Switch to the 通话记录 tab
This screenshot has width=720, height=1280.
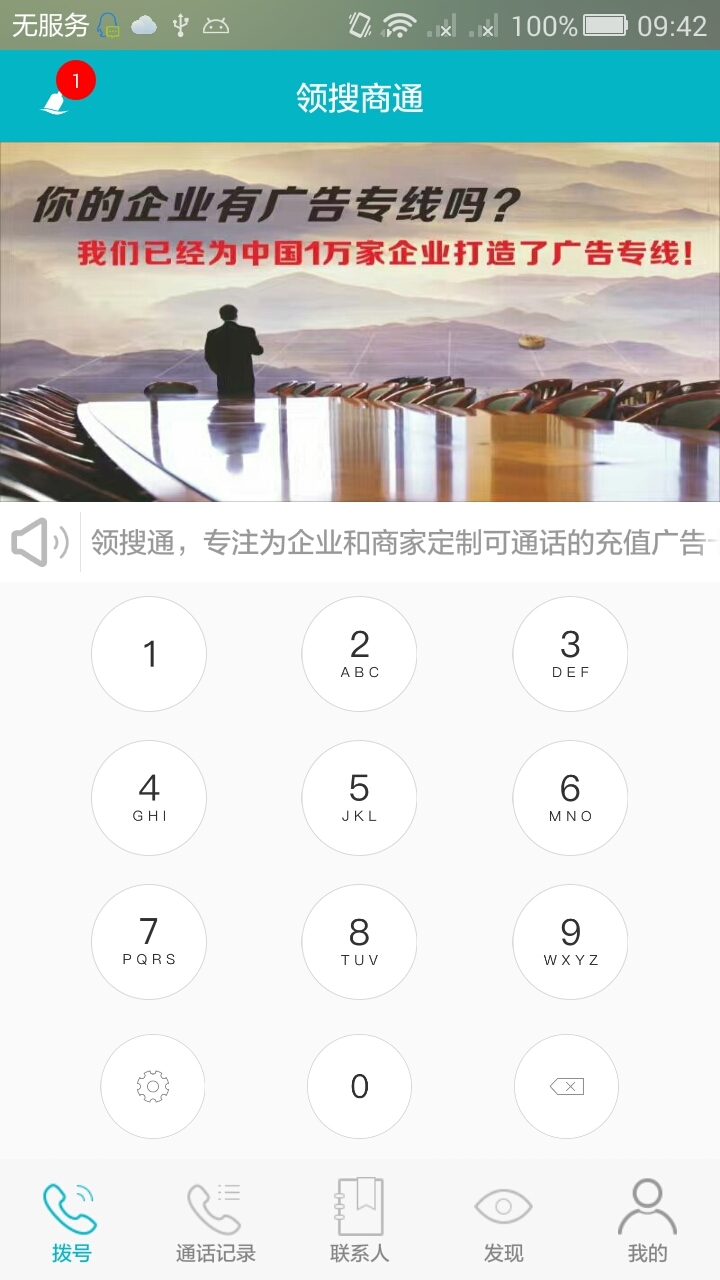click(x=215, y=1220)
